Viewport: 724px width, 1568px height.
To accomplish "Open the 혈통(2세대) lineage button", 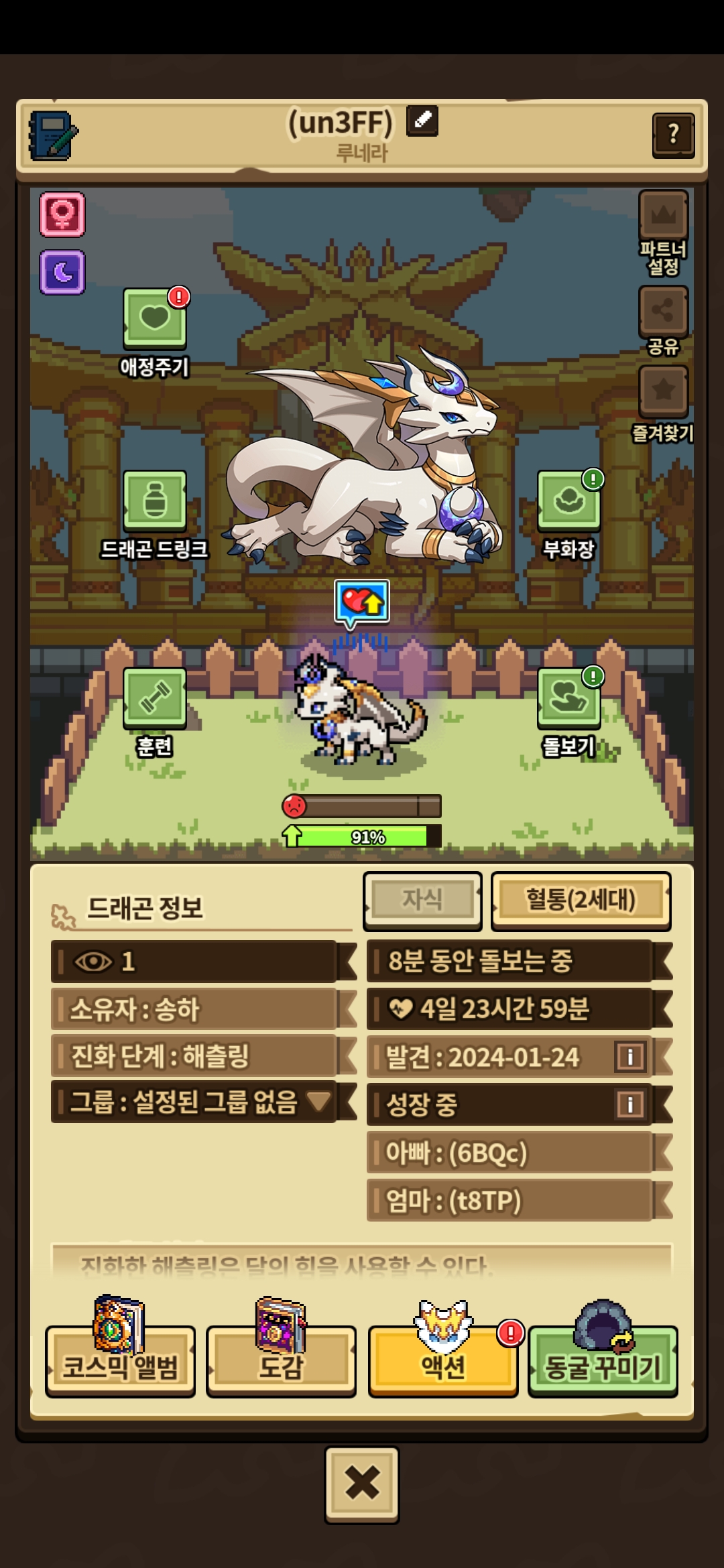I will 581,900.
